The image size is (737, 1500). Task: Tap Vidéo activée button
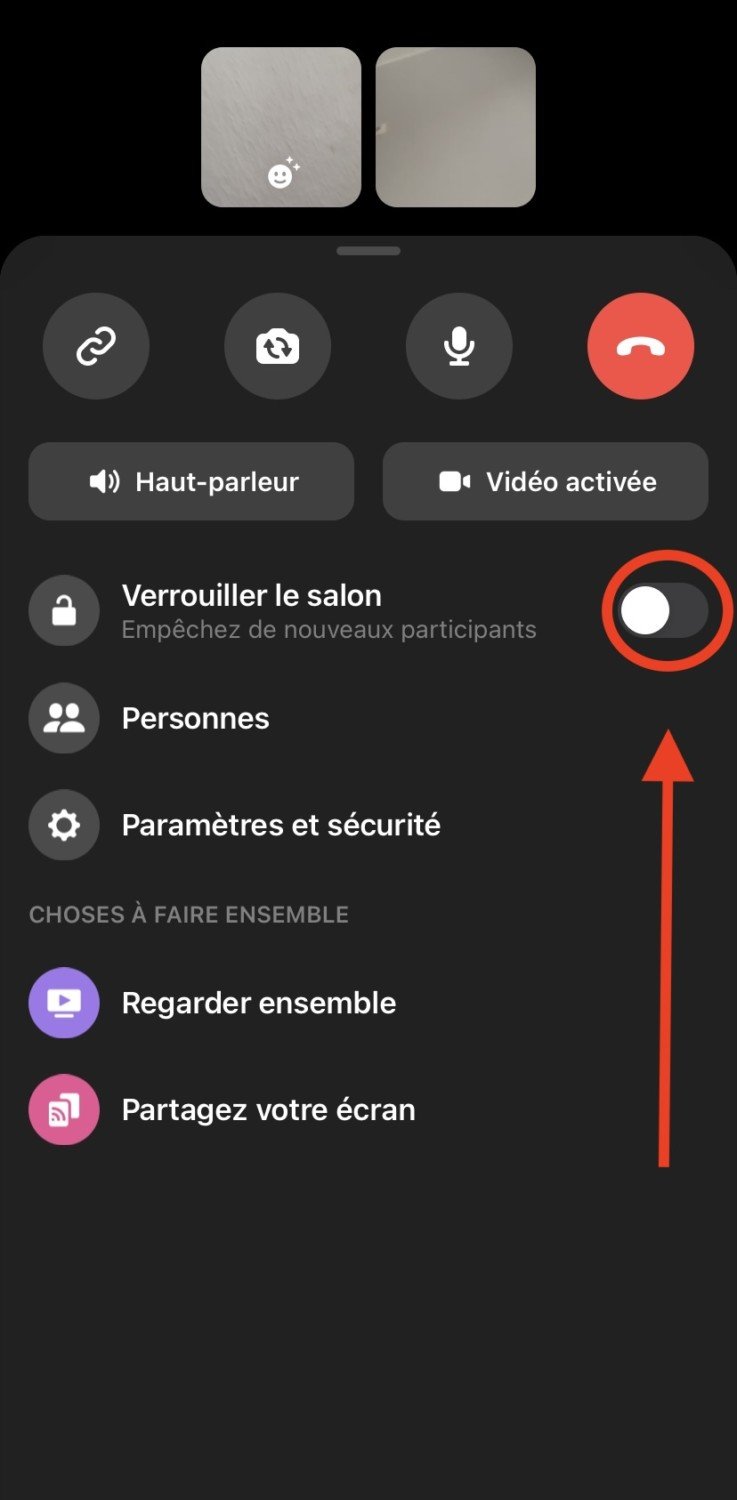click(545, 482)
